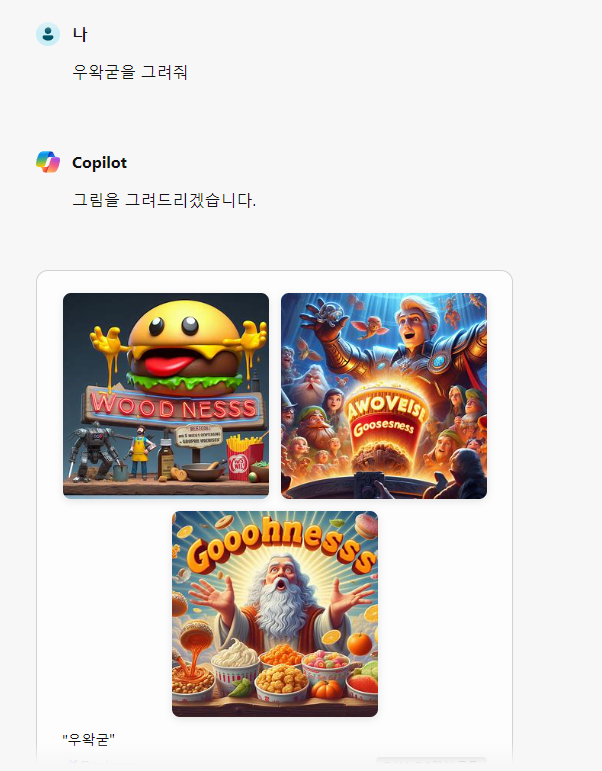Screen dimensions: 602x771
Task: View the generated image with the Goosesness crowd
Action: 384,395
